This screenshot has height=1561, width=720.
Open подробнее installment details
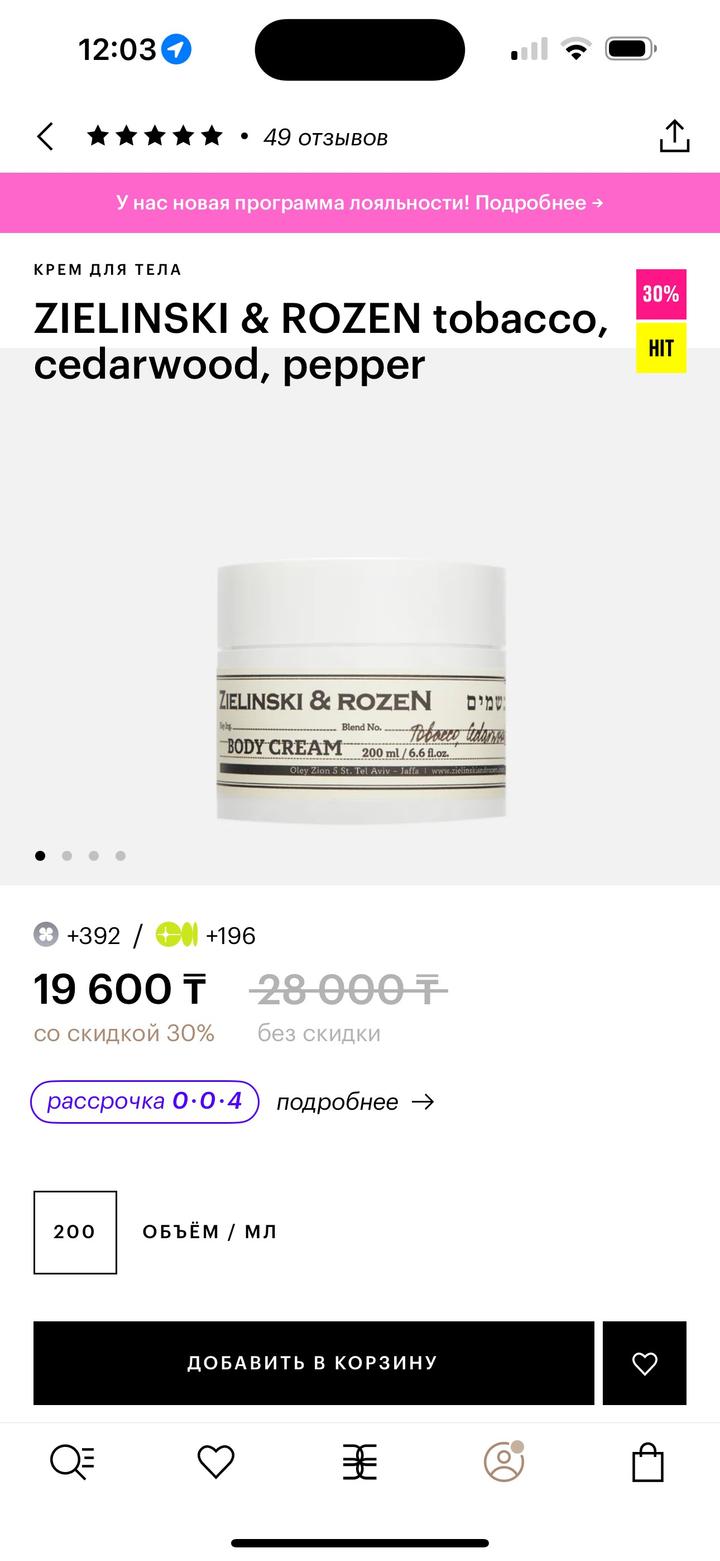click(355, 1102)
